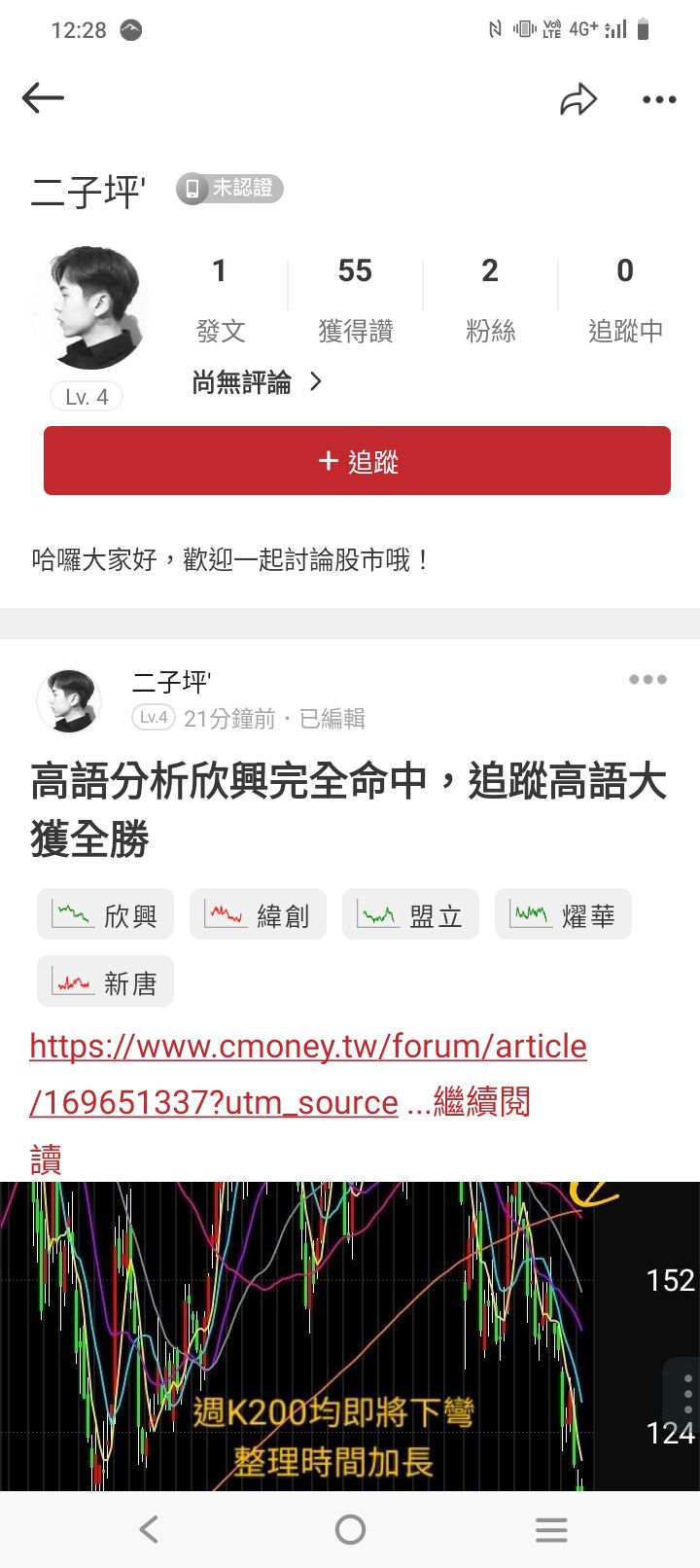Open the large profile avatar picture
The image size is (700, 1568).
(x=88, y=308)
